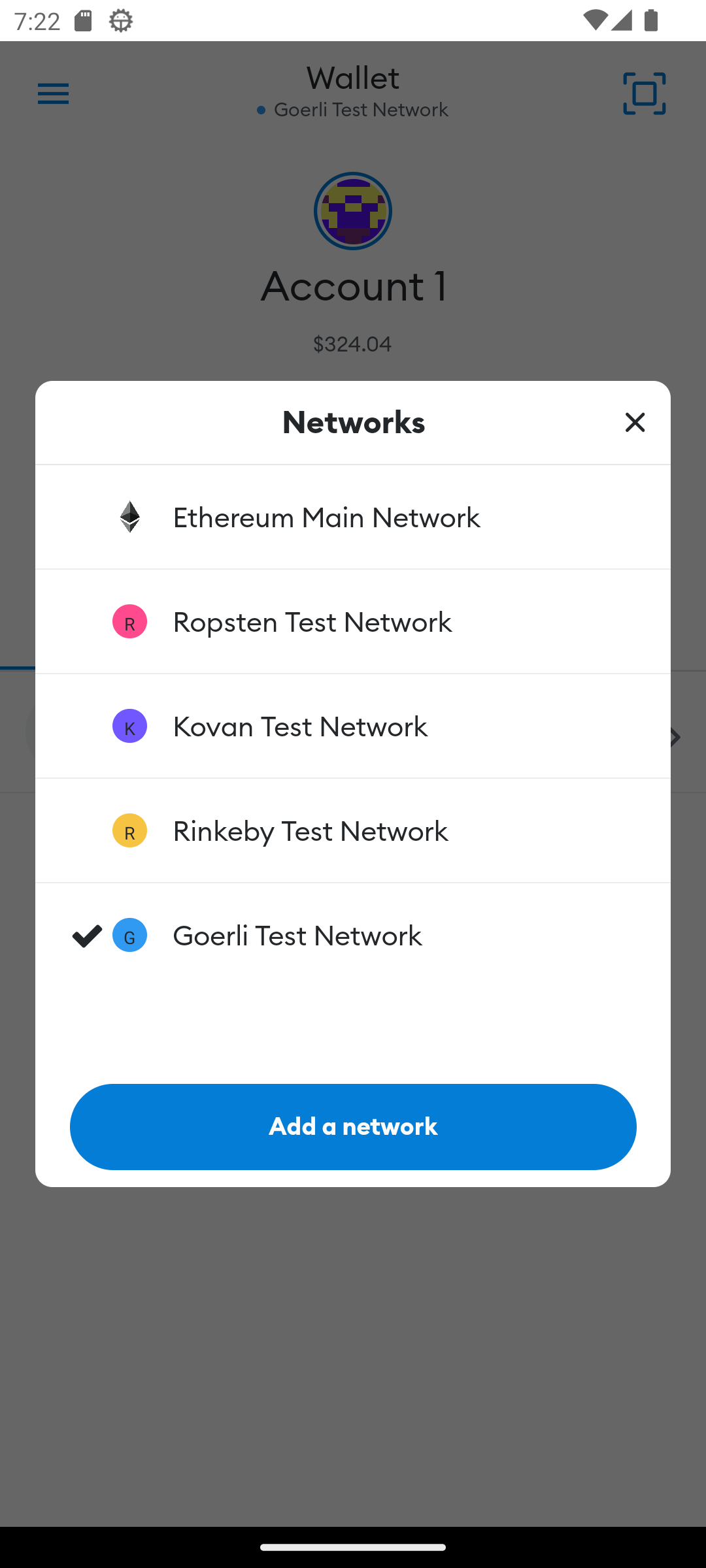706x1568 pixels.
Task: Select Ethereum Main Network
Action: (x=353, y=517)
